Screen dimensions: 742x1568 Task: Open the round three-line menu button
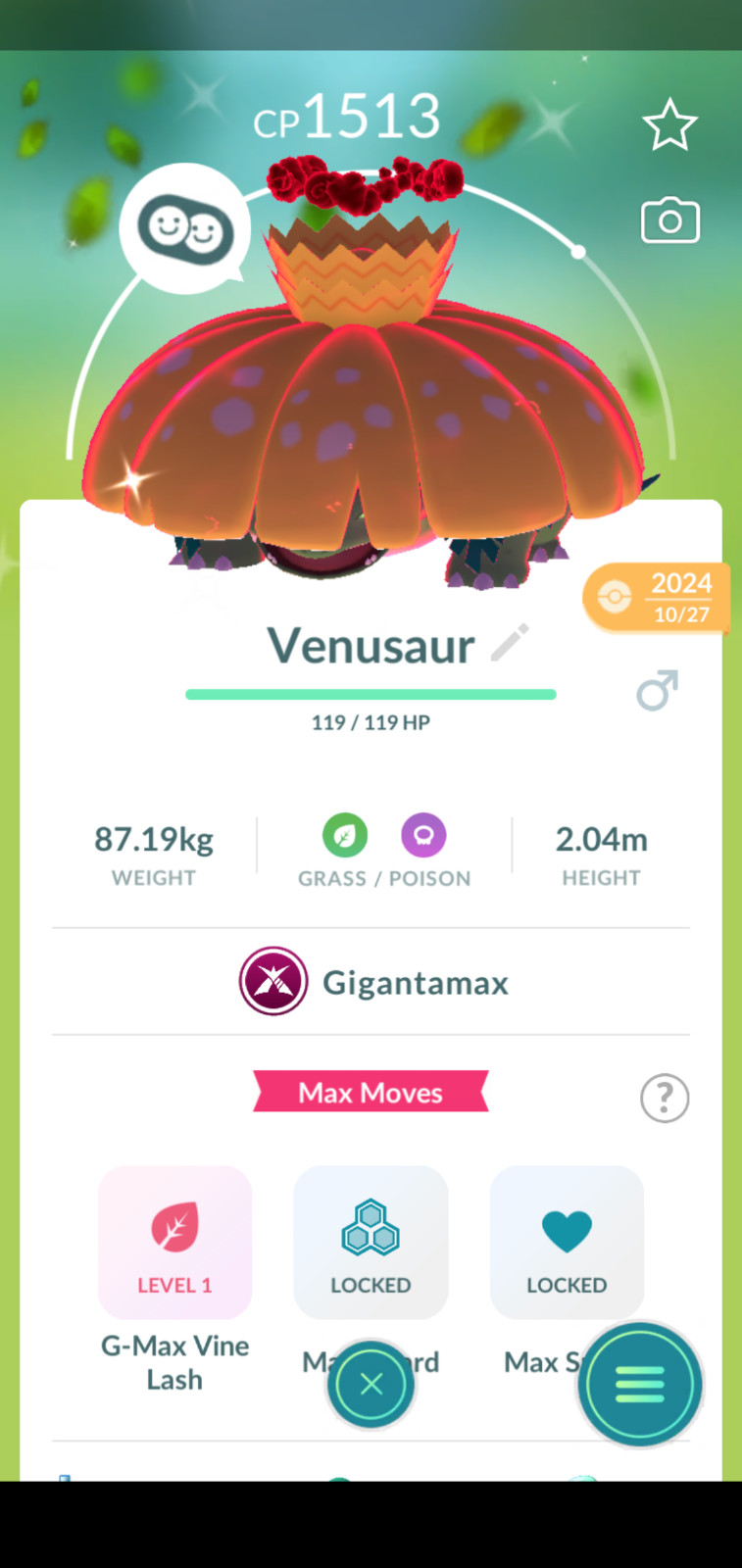639,1384
